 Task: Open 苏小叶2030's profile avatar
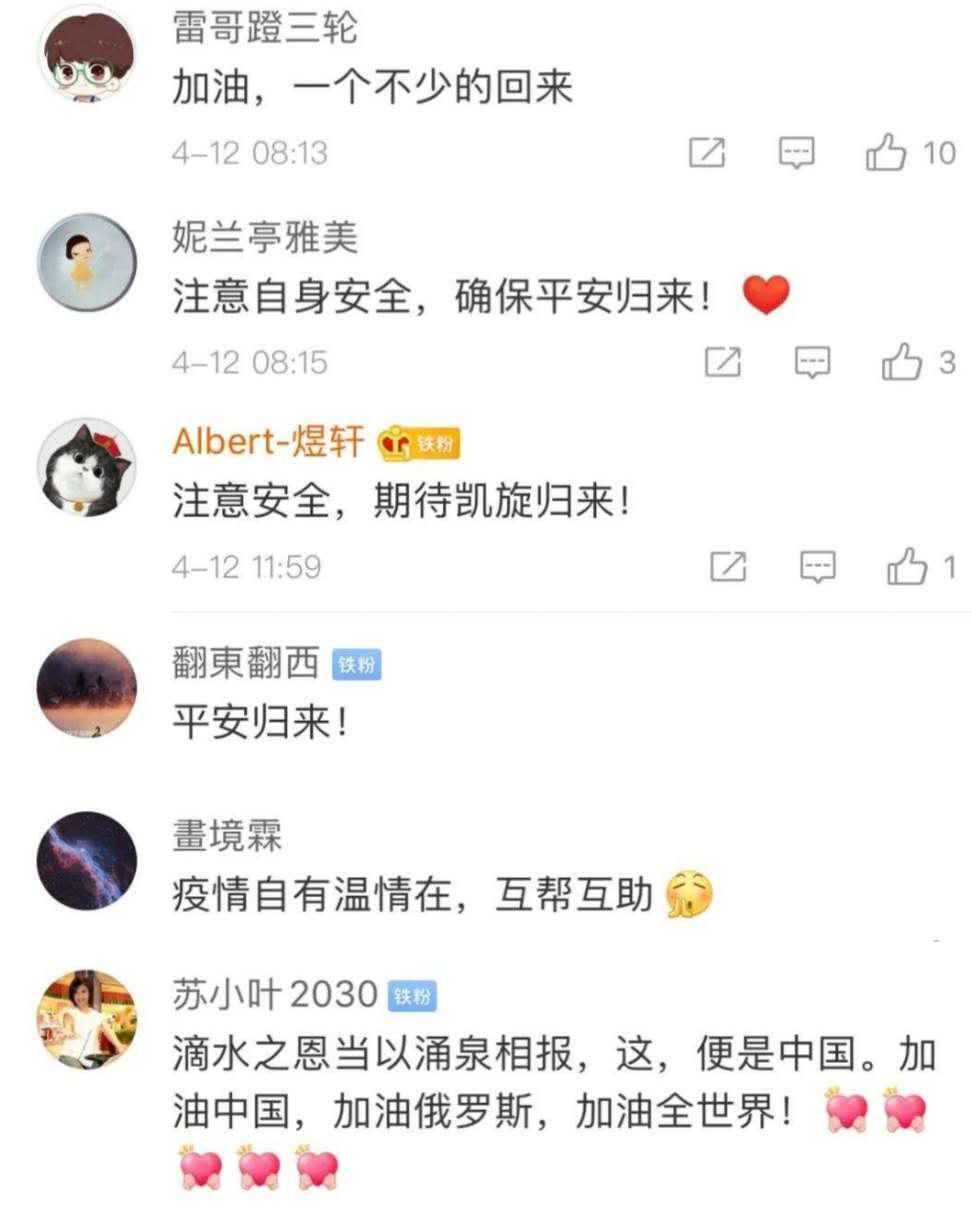[x=86, y=1019]
